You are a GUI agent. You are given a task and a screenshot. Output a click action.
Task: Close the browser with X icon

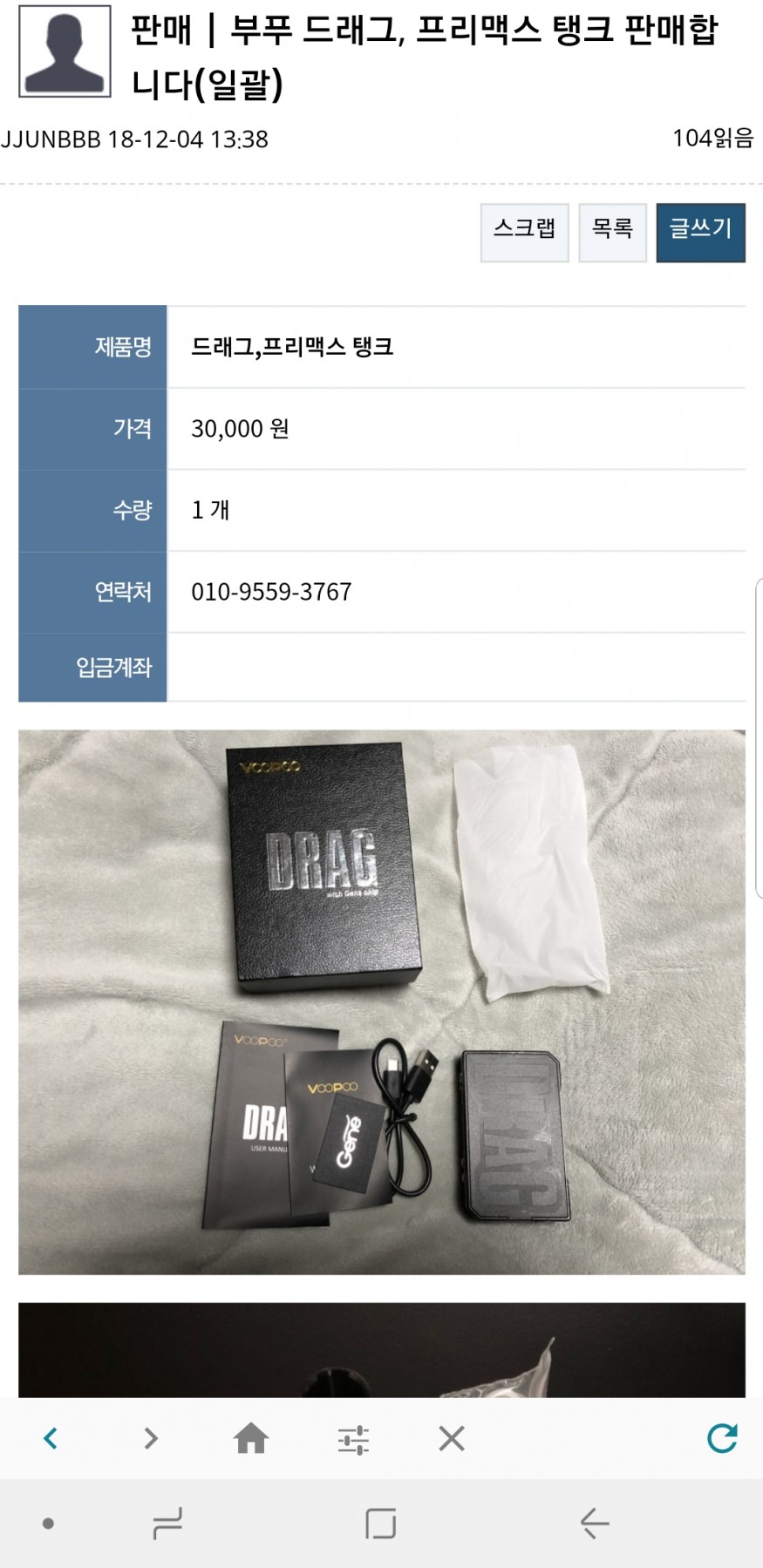point(452,1438)
